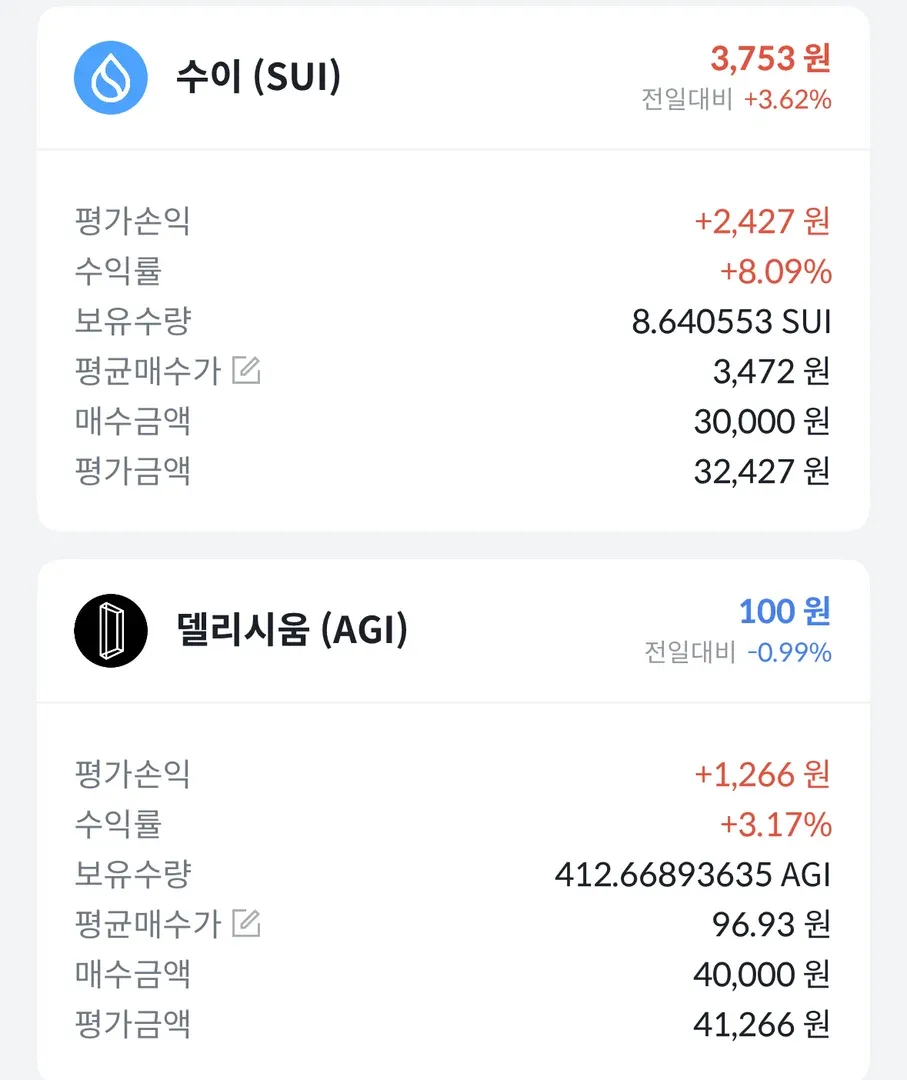The width and height of the screenshot is (907, 1080).
Task: Edit the AGI average buy price
Action: pyautogui.click(x=246, y=924)
